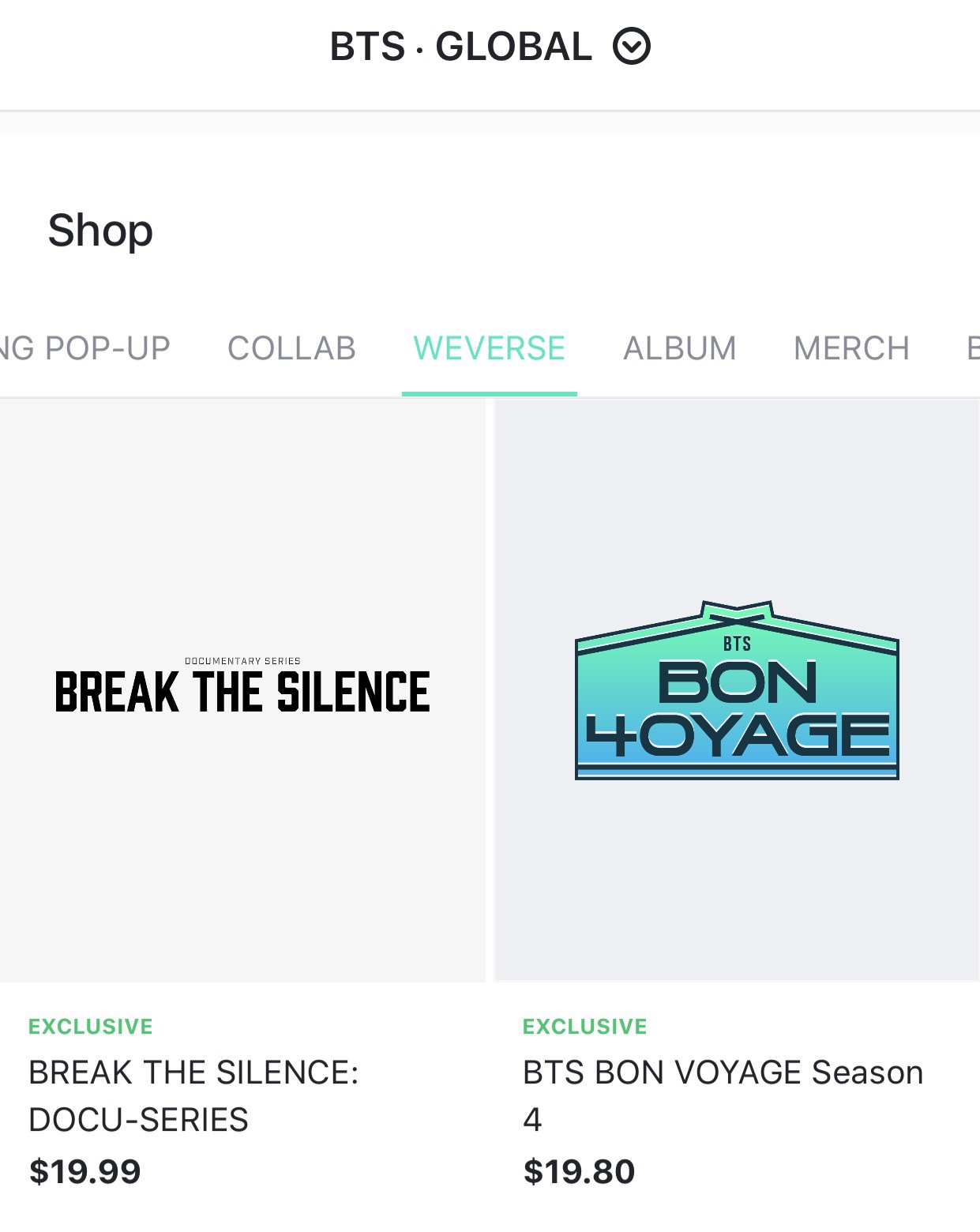Open BREAK THE SILENCE: DOCU-SERIES product

click(242, 691)
